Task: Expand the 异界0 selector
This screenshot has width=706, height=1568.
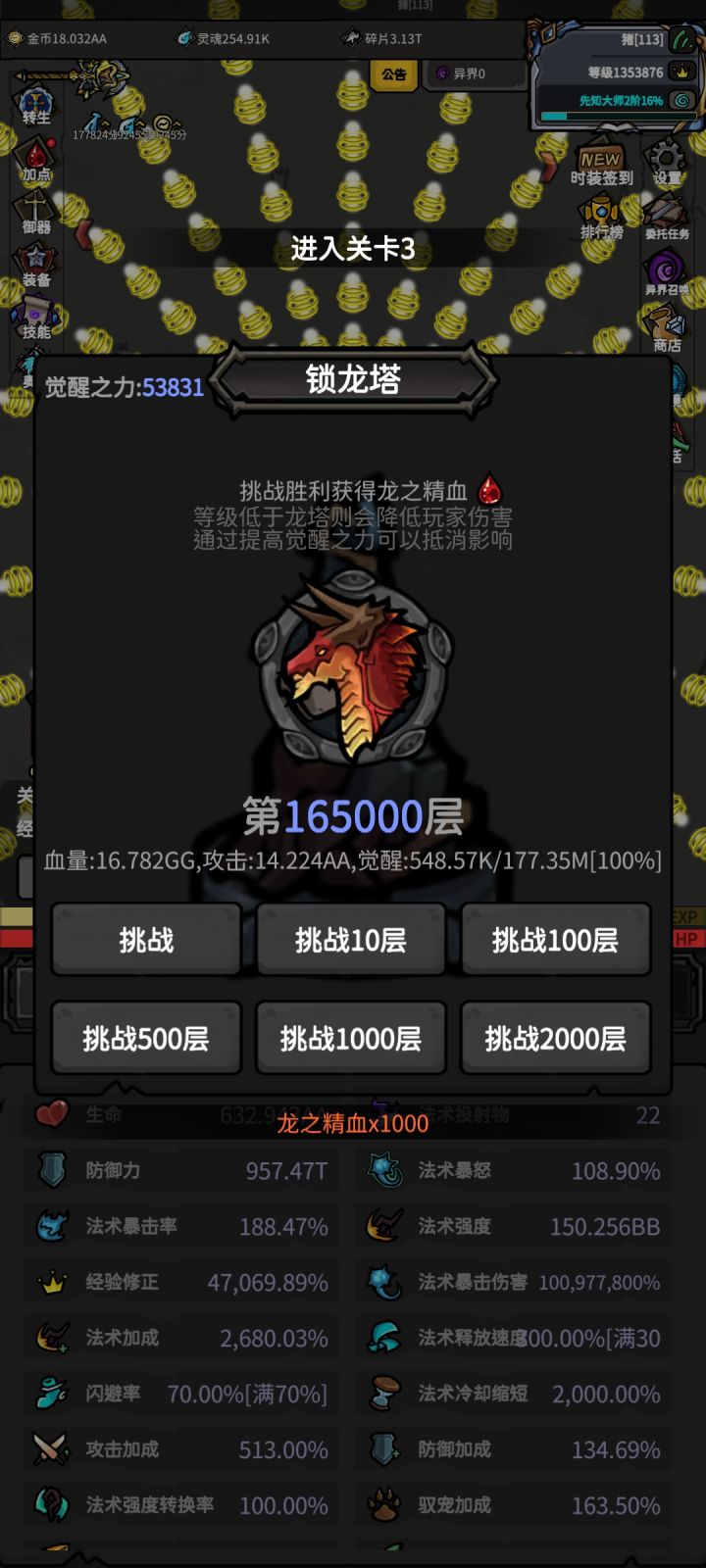Action: tap(475, 74)
